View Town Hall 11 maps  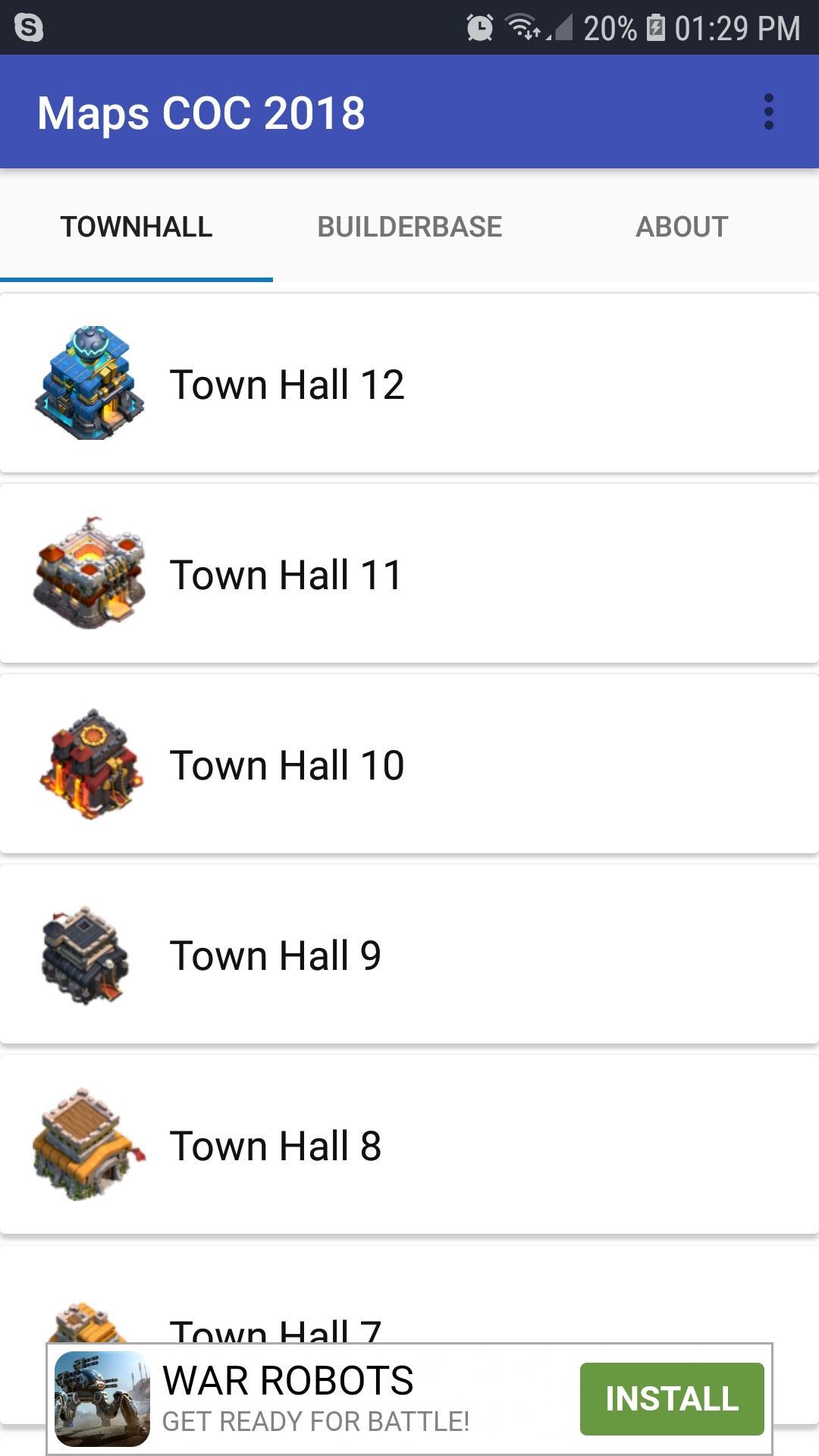pyautogui.click(x=409, y=574)
